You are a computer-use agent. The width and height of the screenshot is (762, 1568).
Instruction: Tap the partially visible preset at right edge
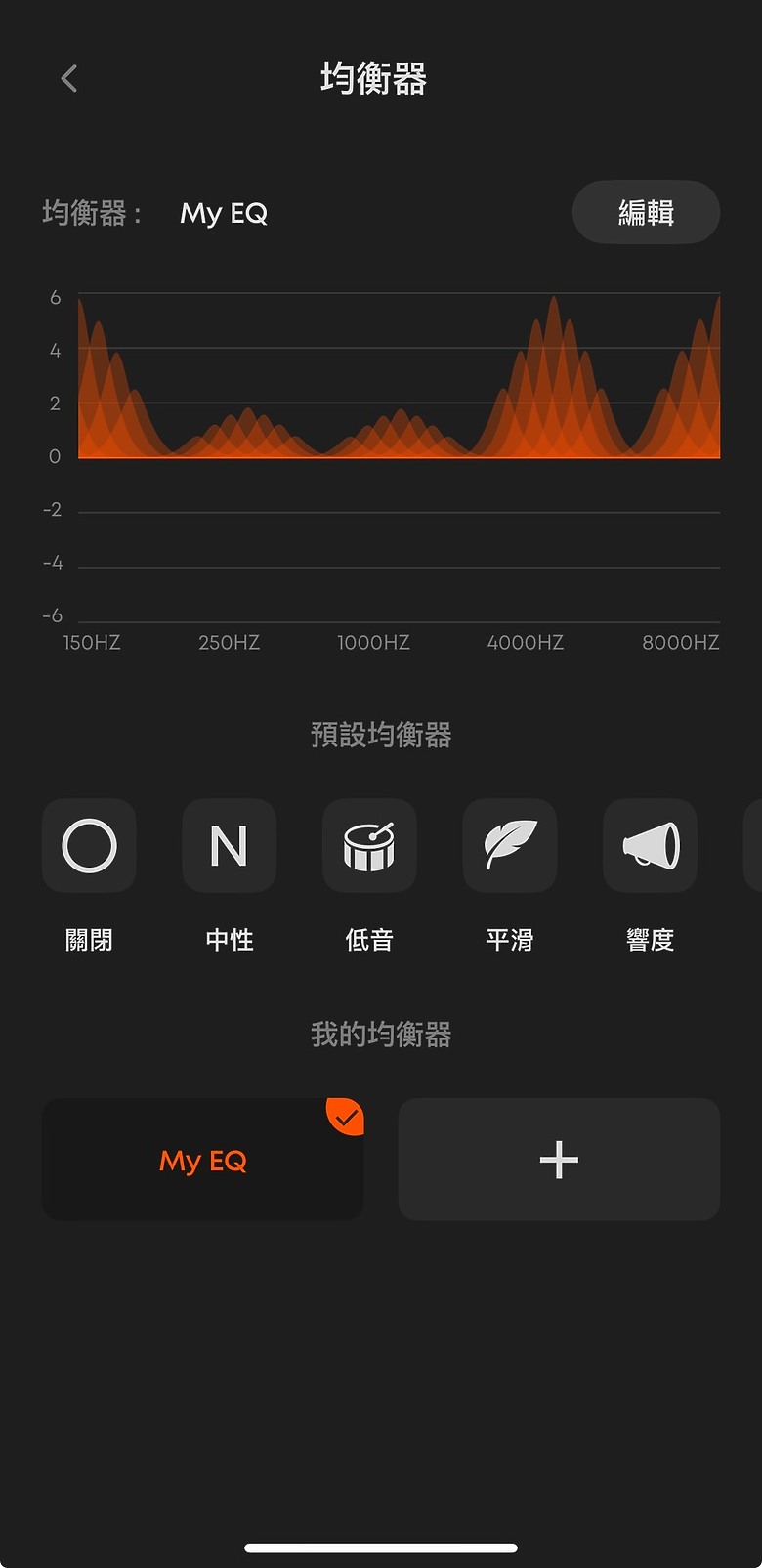(752, 846)
